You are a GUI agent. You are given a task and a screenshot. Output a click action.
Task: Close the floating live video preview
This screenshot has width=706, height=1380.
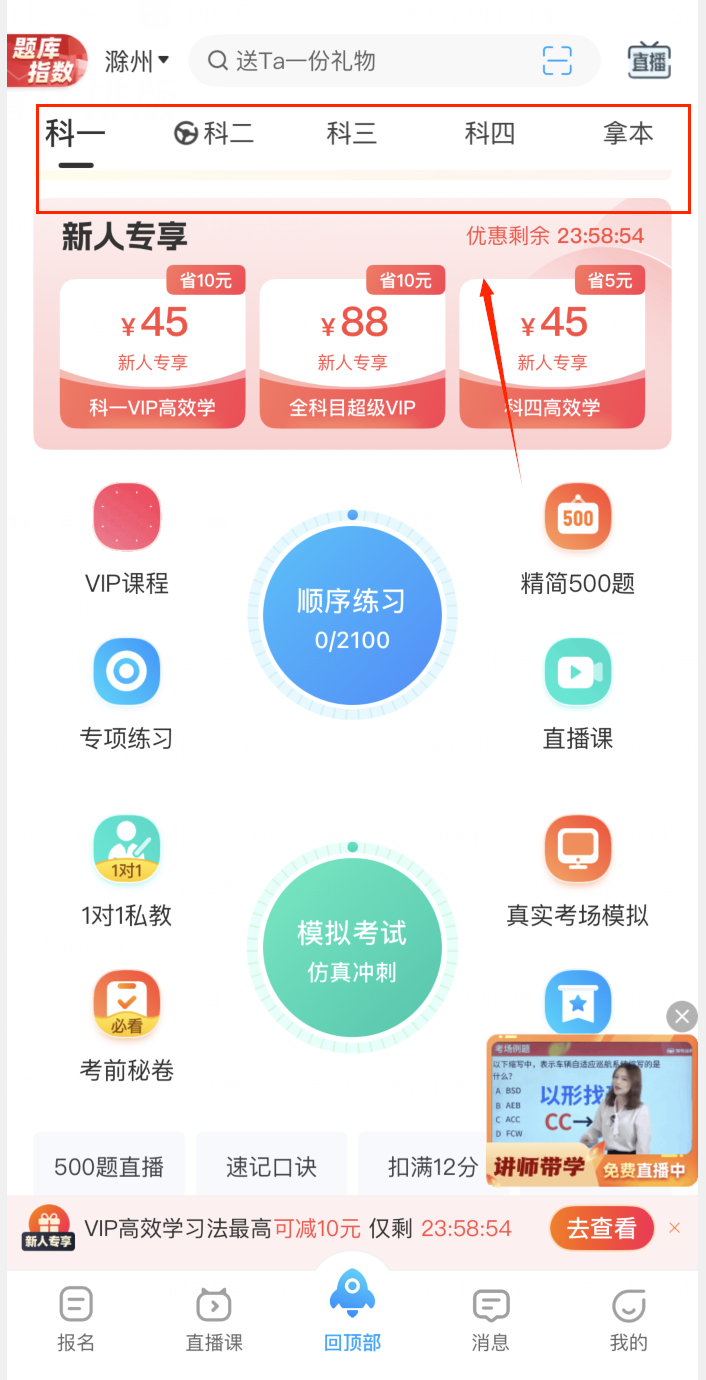click(x=682, y=1017)
